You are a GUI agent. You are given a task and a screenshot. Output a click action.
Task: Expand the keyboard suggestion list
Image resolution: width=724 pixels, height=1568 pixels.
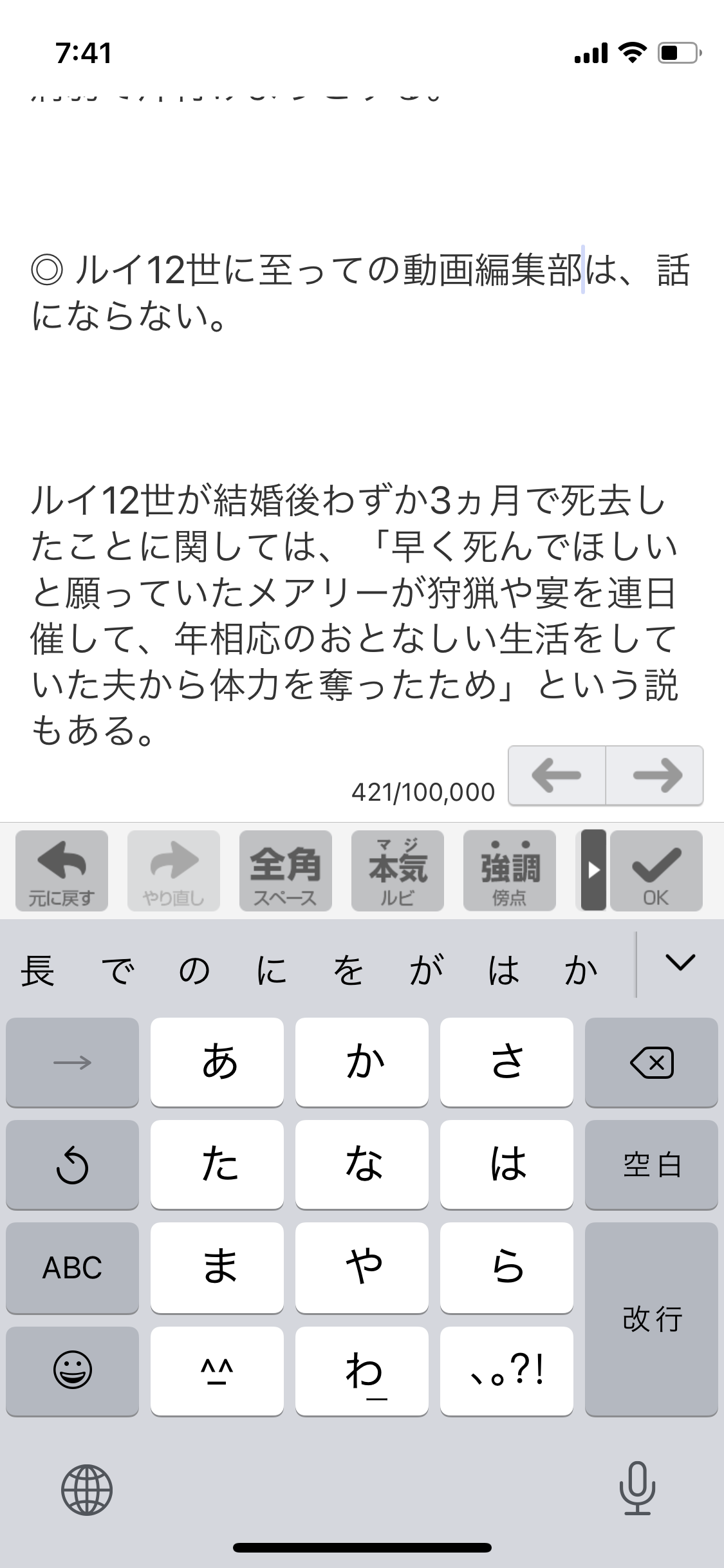pos(680,963)
